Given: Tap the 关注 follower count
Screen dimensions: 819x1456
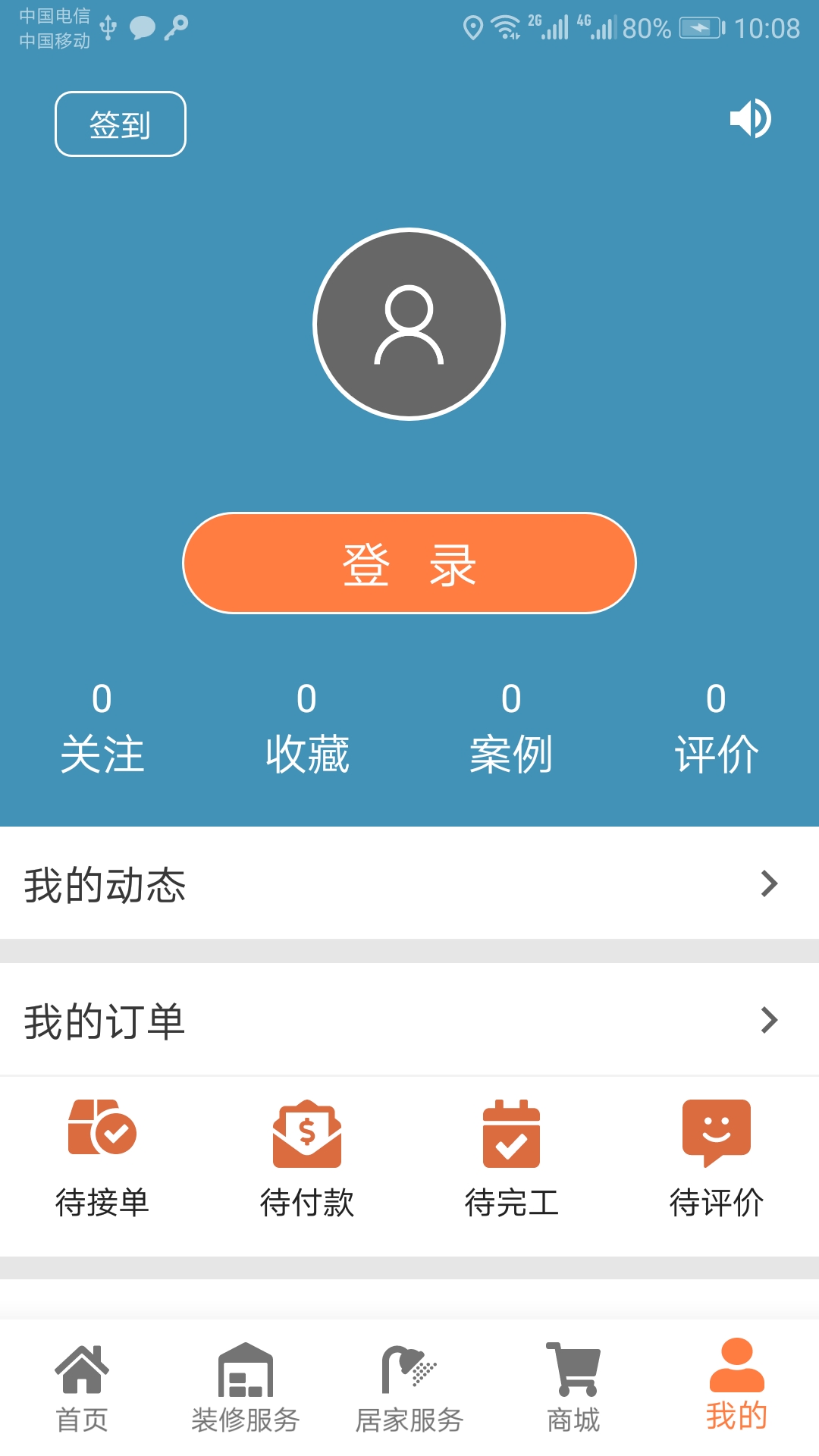Looking at the screenshot, I should coord(103,728).
